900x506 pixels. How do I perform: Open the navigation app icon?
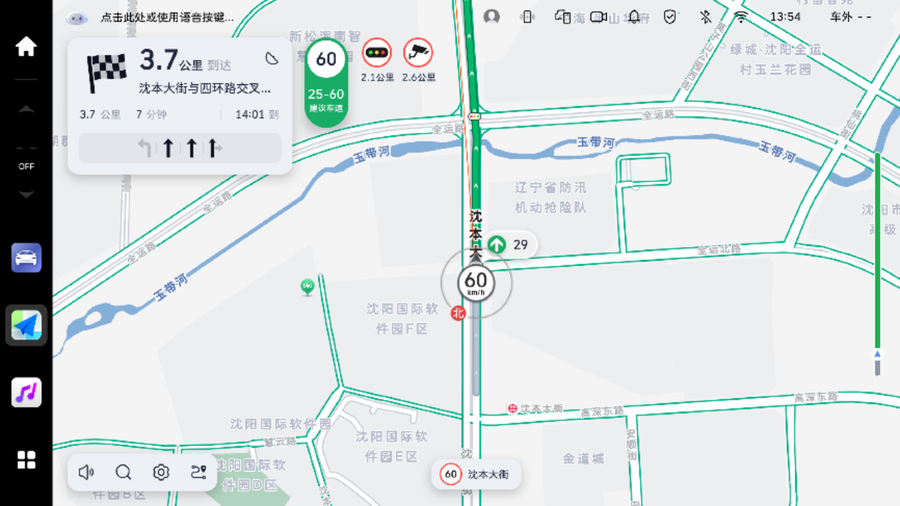[26, 325]
